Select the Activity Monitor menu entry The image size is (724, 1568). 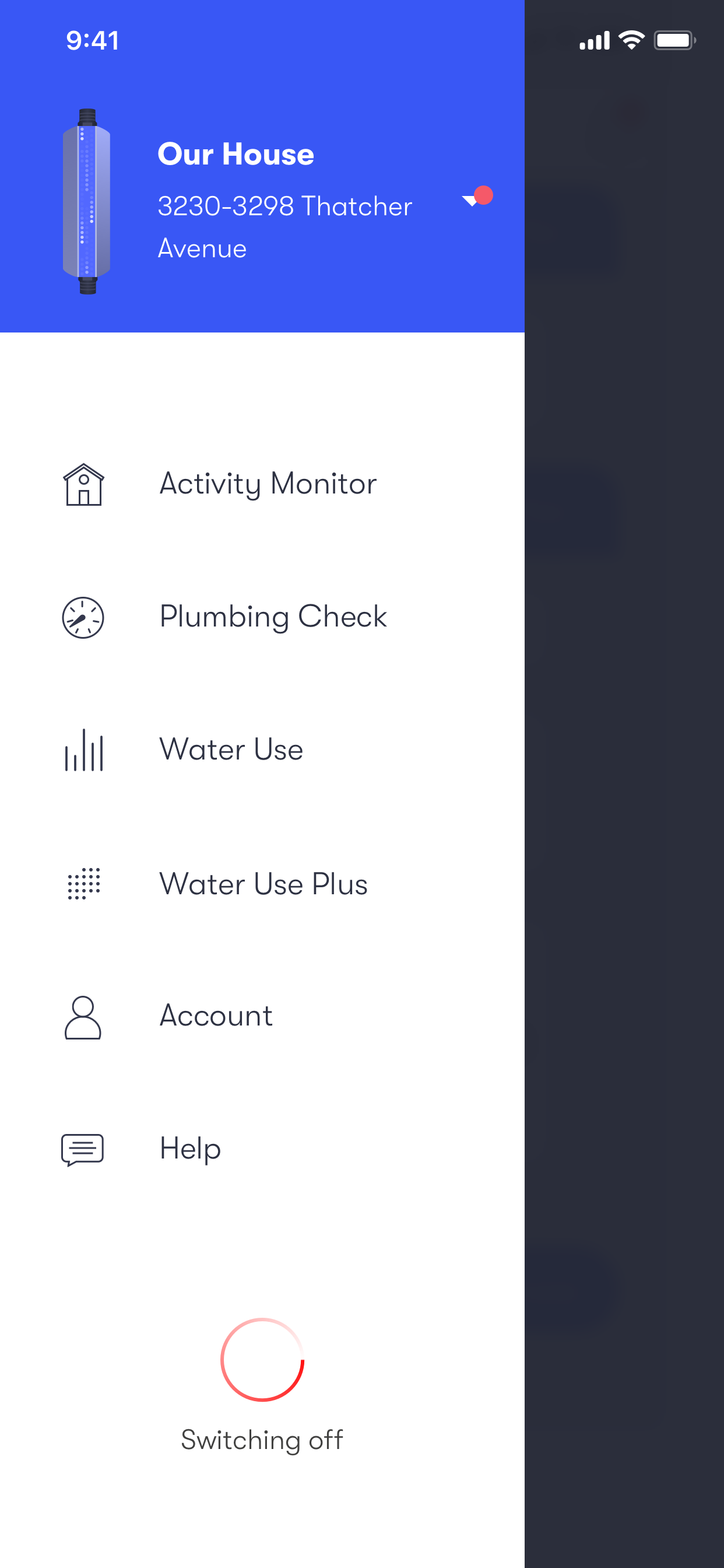click(267, 484)
